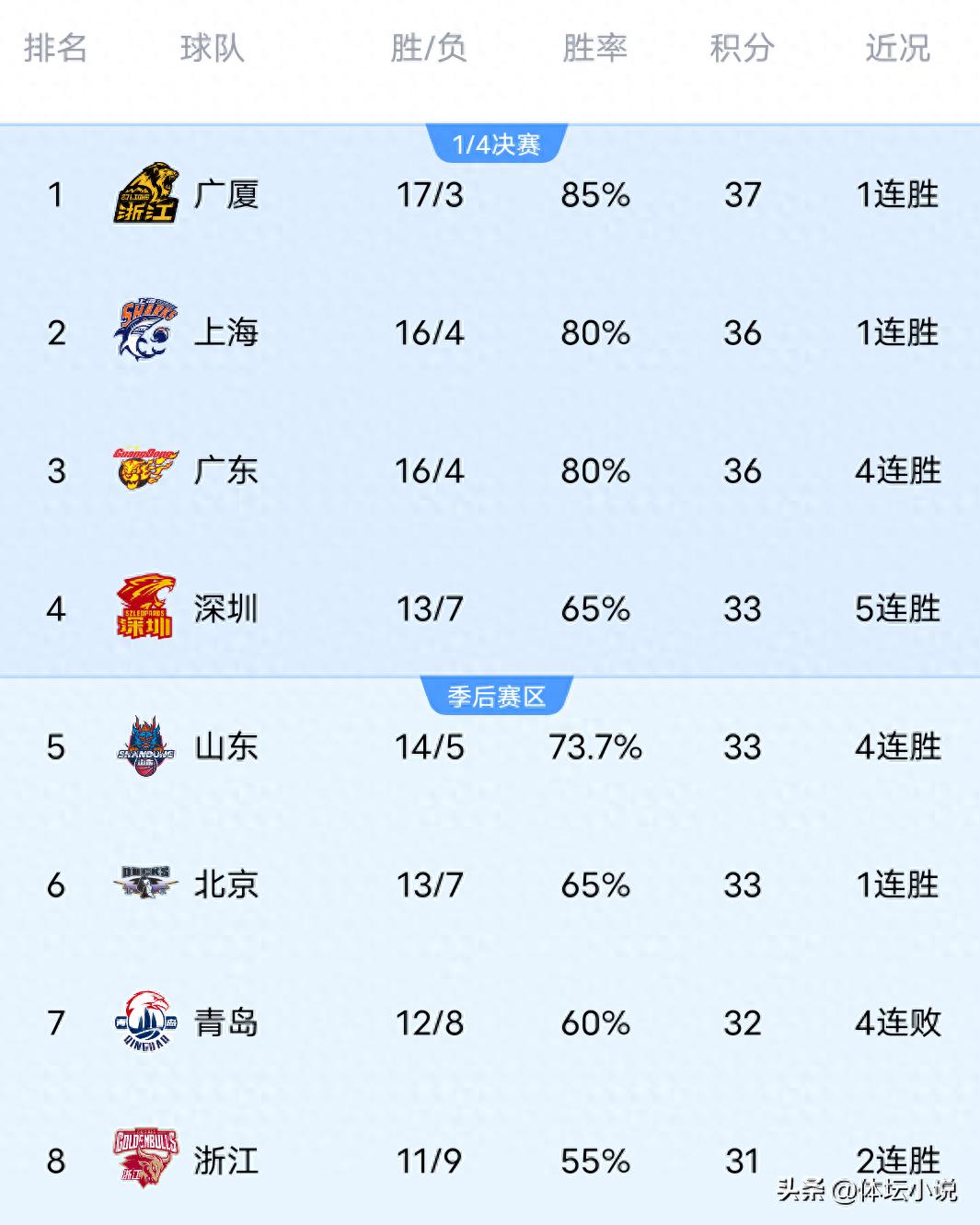
Task: Toggle the 季后赛区 section header
Action: click(496, 697)
